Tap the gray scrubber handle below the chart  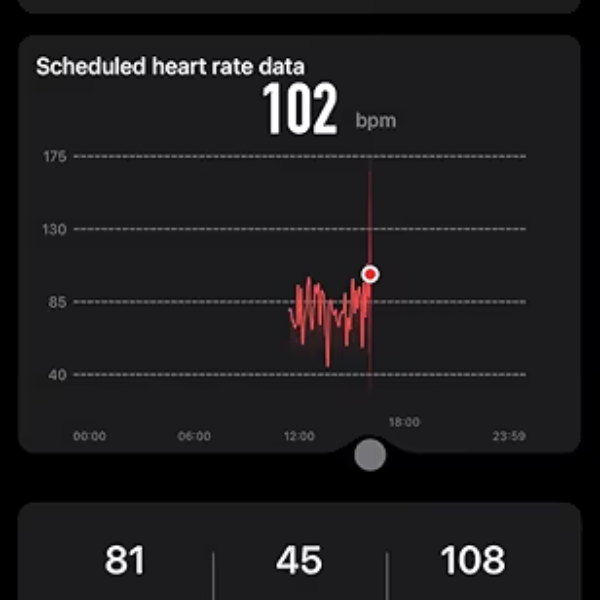[x=370, y=454]
